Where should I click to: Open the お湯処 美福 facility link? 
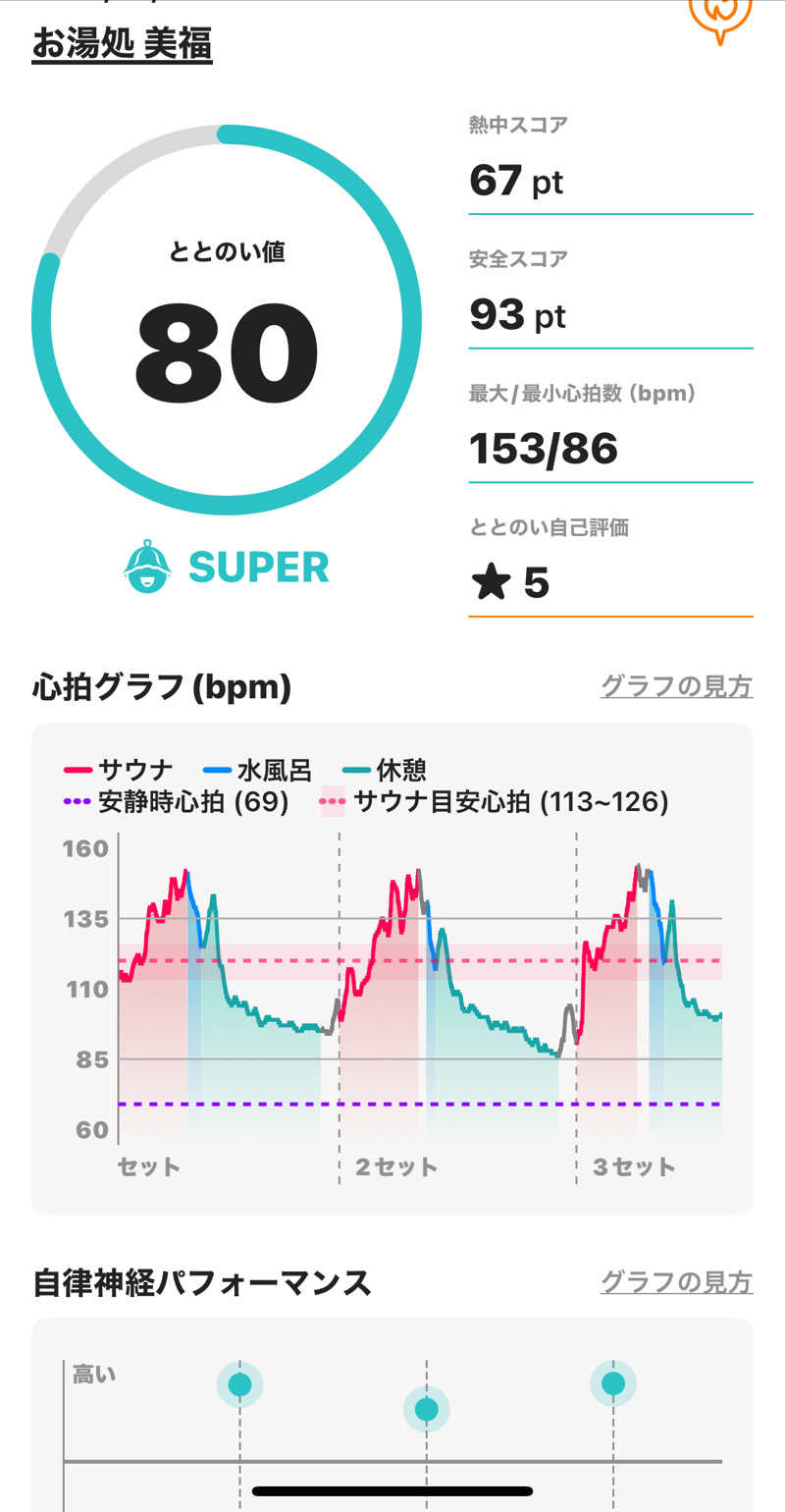coord(122,44)
